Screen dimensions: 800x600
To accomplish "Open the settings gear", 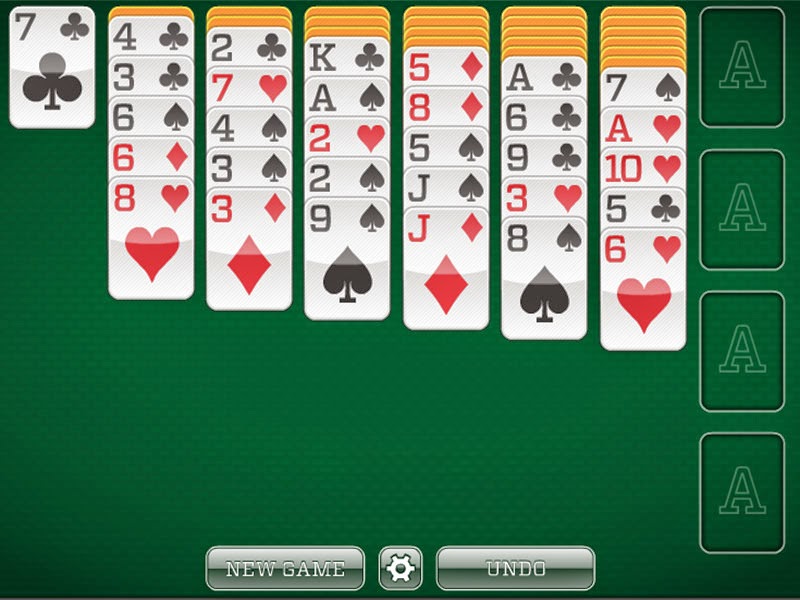I will [400, 568].
